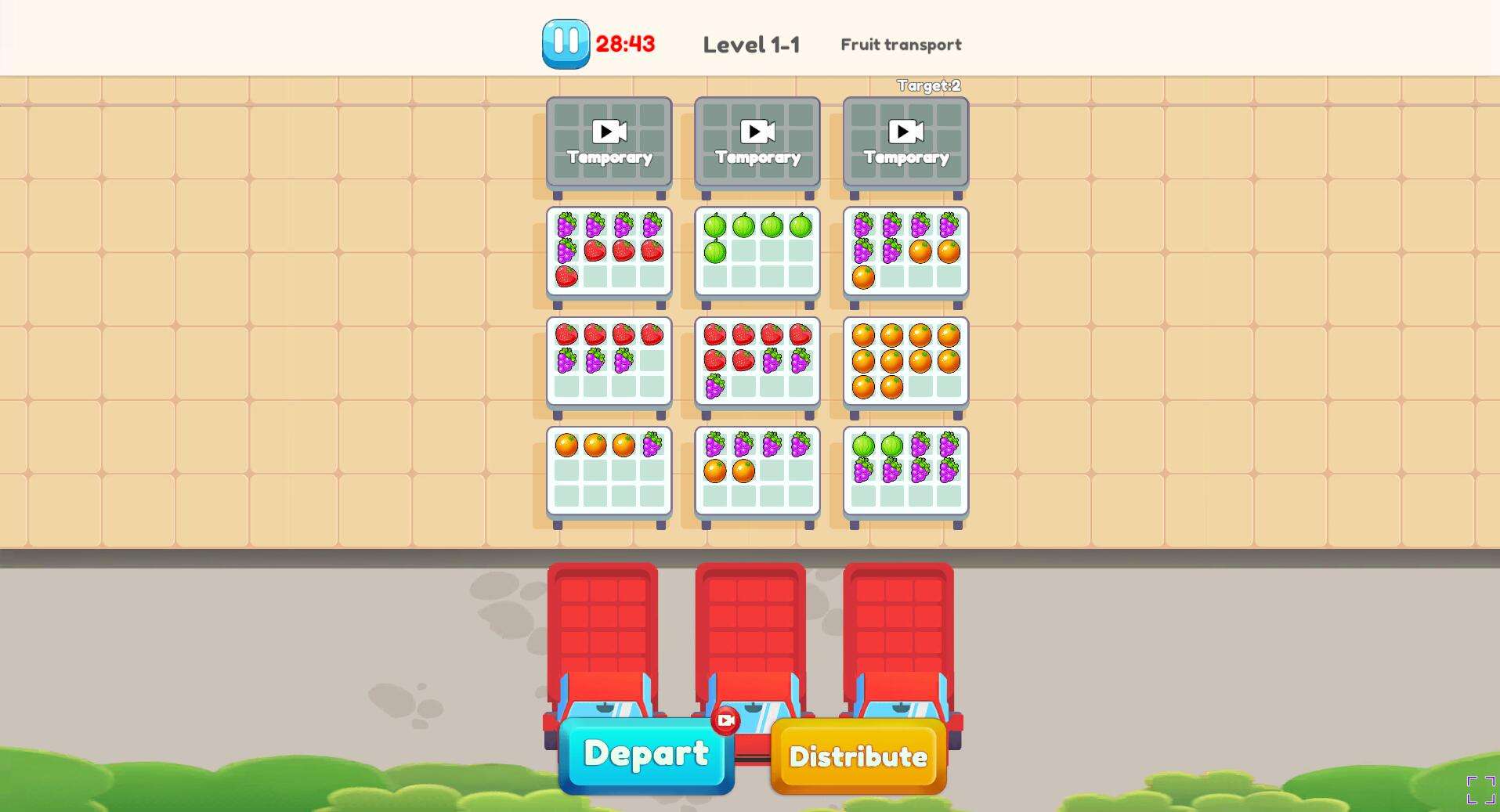1500x812 pixels.
Task: Pick the tray with six strawberries and three grapes
Action: (757, 362)
